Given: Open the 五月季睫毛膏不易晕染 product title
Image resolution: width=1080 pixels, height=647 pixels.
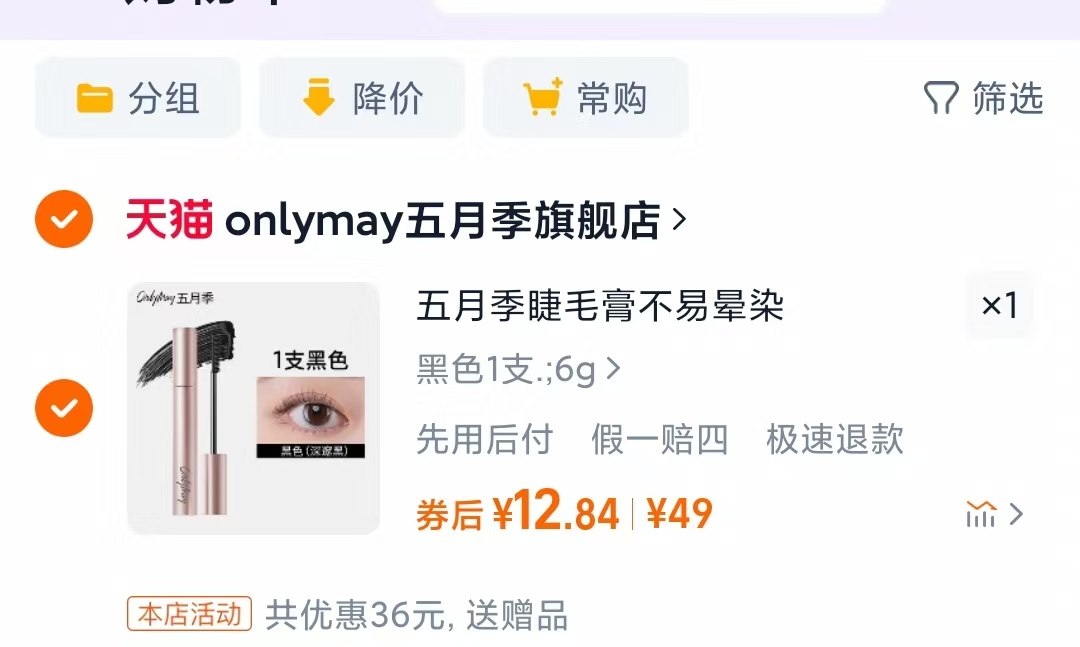Looking at the screenshot, I should 600,306.
